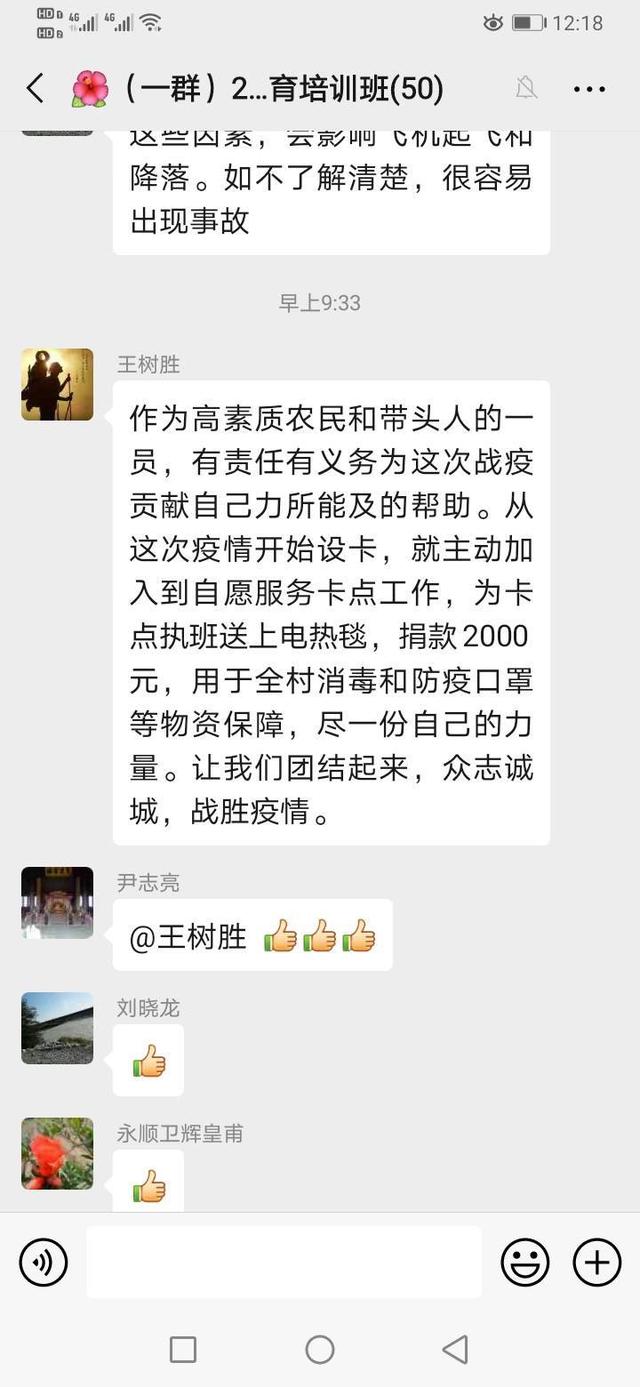Tap the system home button
This screenshot has height=1387, width=640.
(320, 1350)
